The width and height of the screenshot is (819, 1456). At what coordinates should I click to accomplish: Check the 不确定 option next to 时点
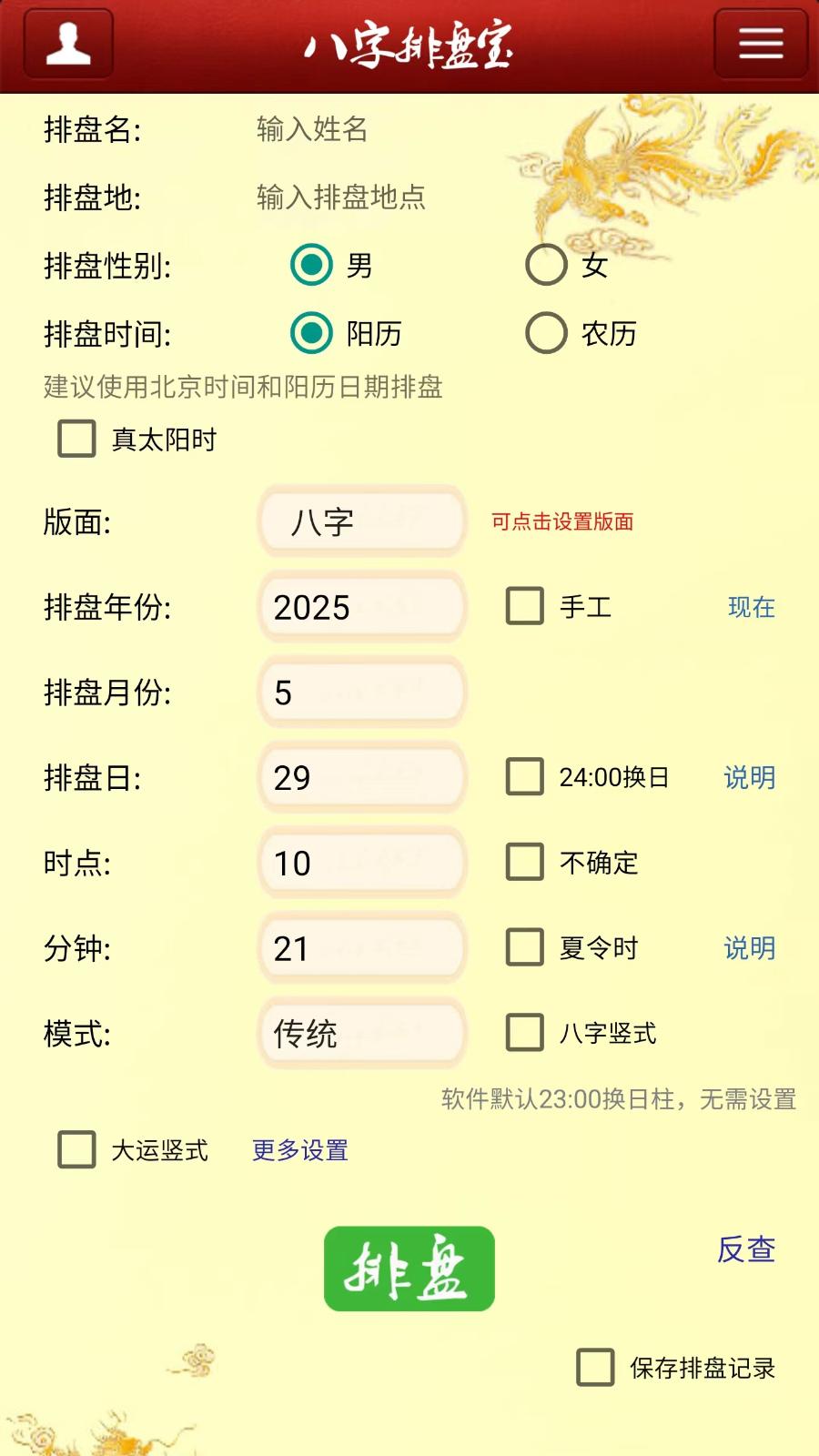tap(526, 863)
